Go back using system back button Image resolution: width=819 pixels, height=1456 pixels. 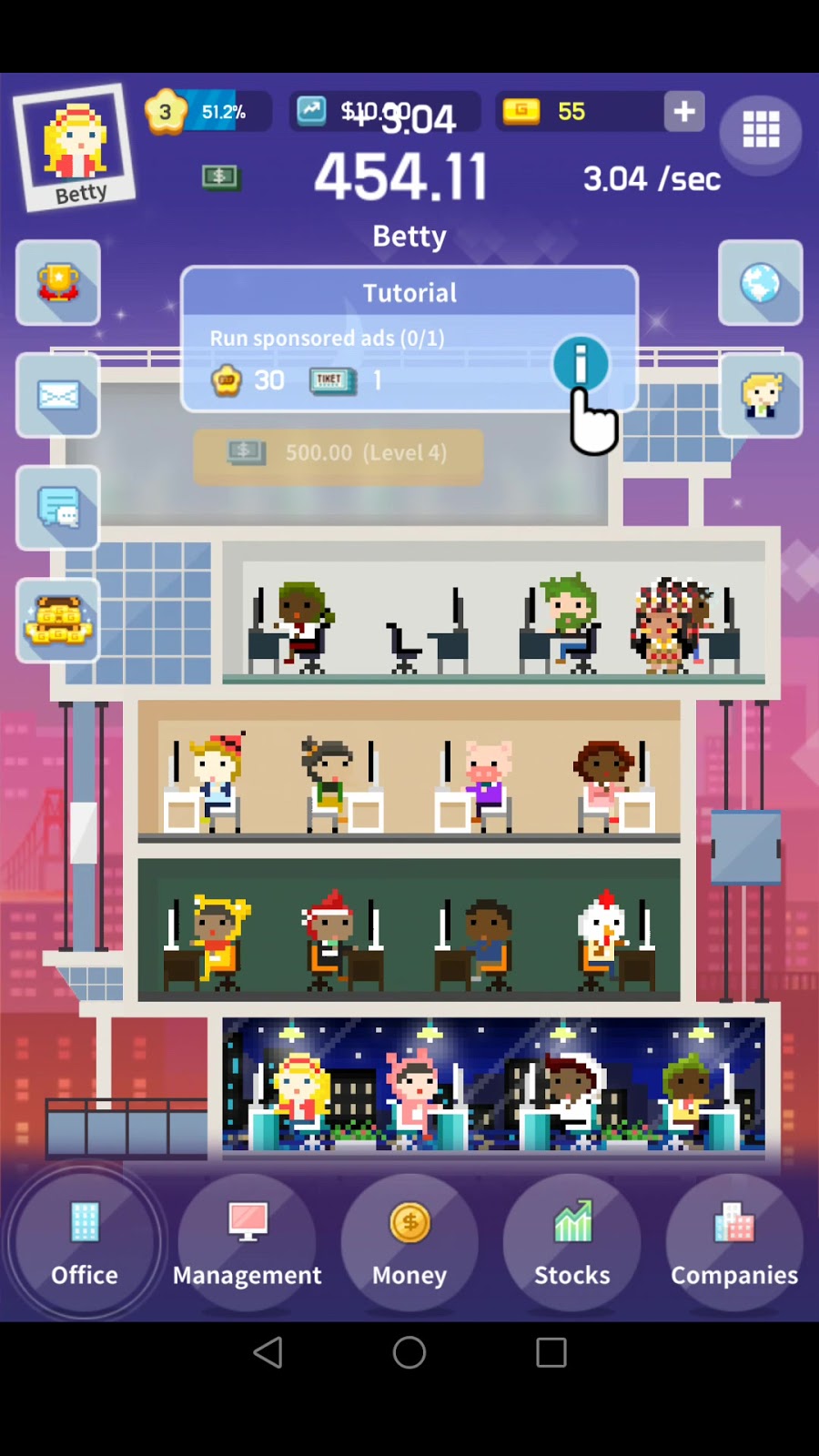coord(268,1352)
